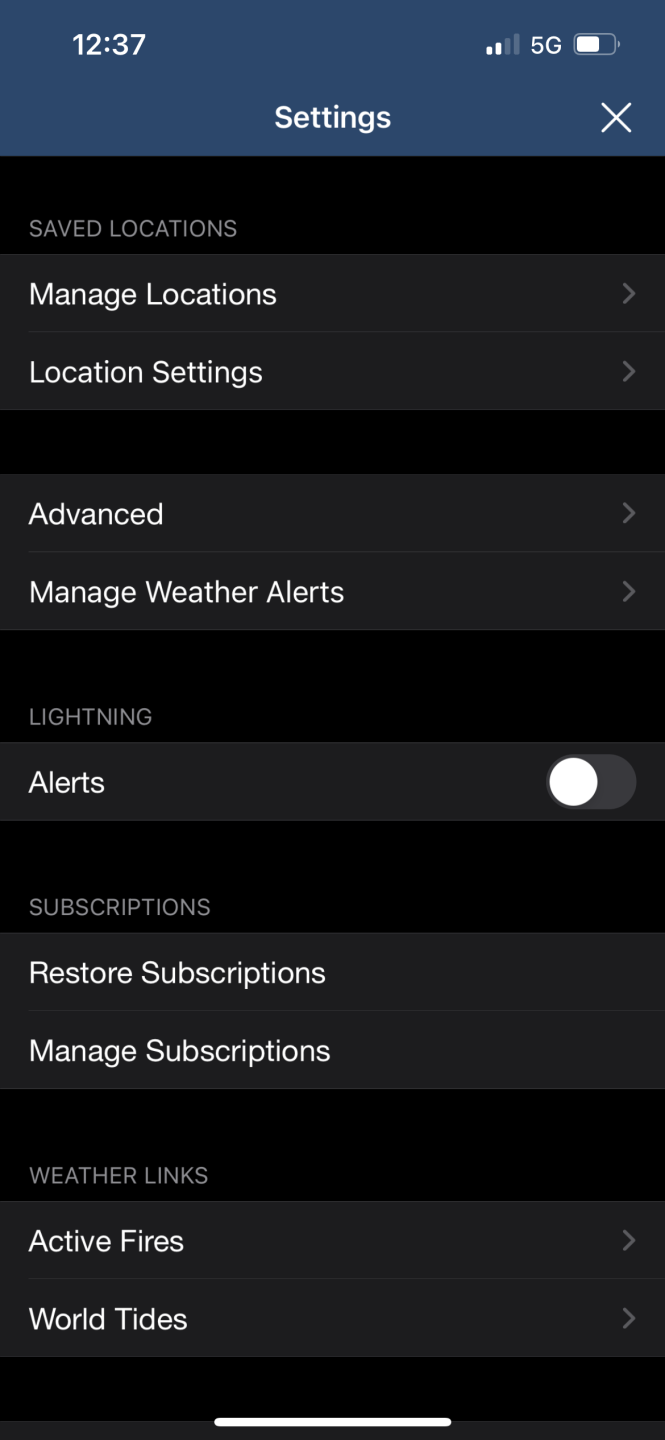Open World Tides
The height and width of the screenshot is (1440, 665).
coord(332,1319)
